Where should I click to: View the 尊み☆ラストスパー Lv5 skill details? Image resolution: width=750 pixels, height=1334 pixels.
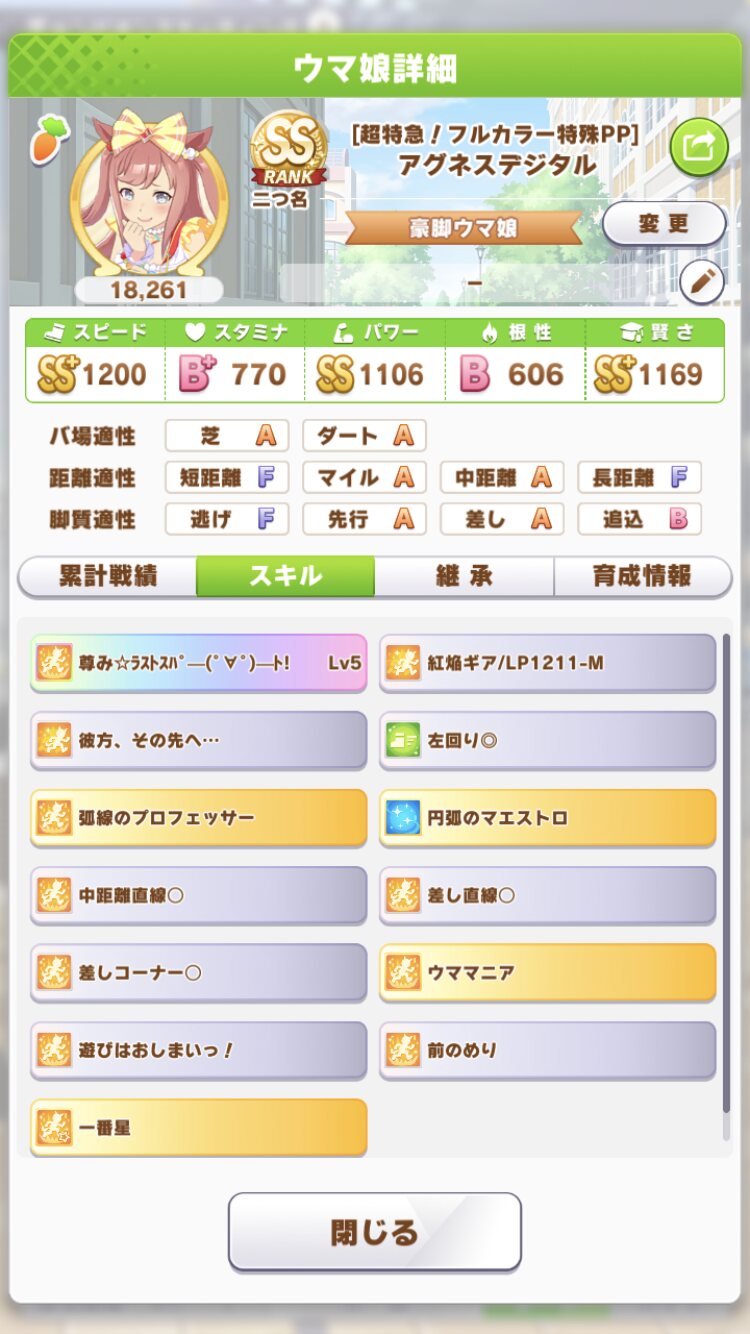coord(198,662)
